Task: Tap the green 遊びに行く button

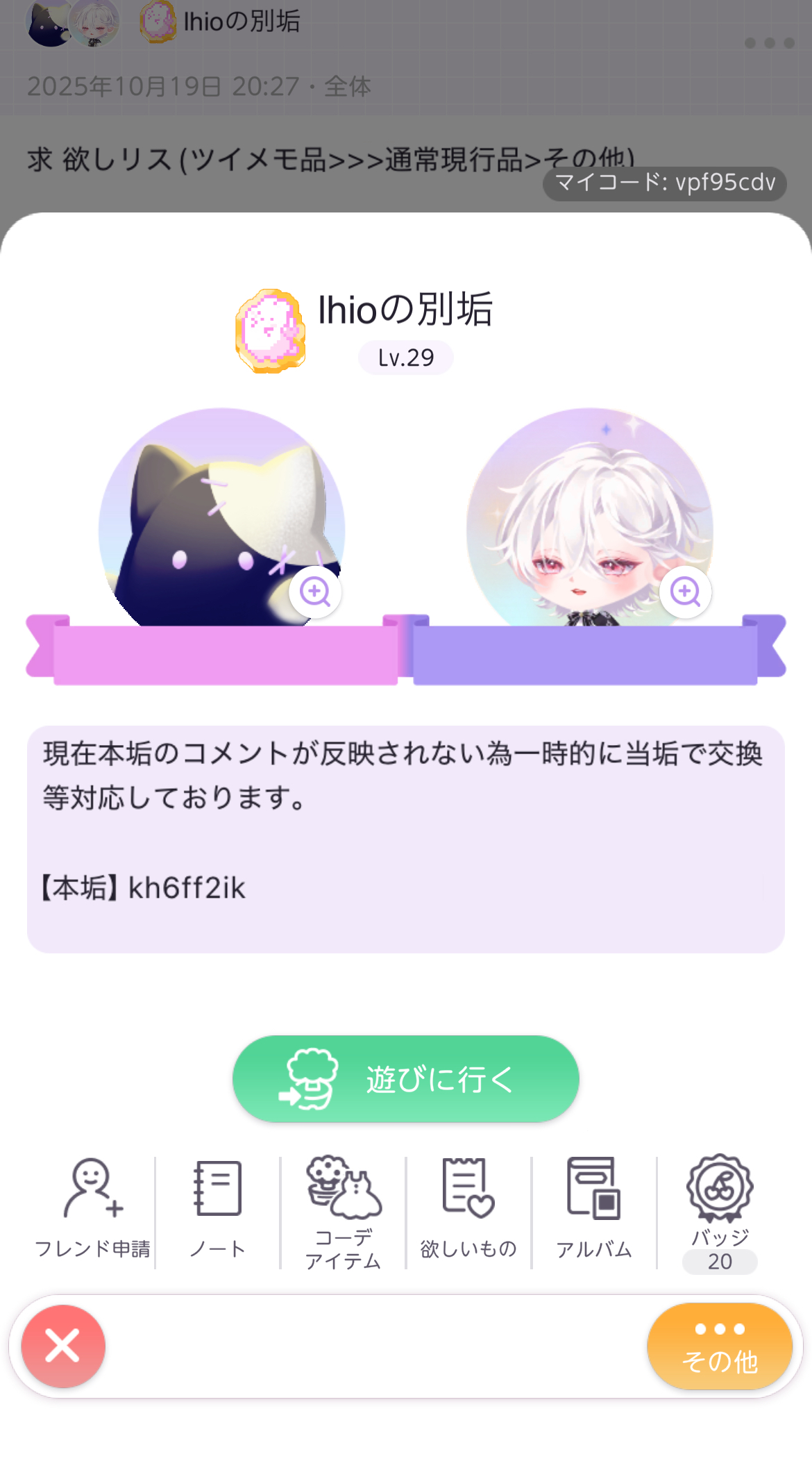Action: (x=405, y=1078)
